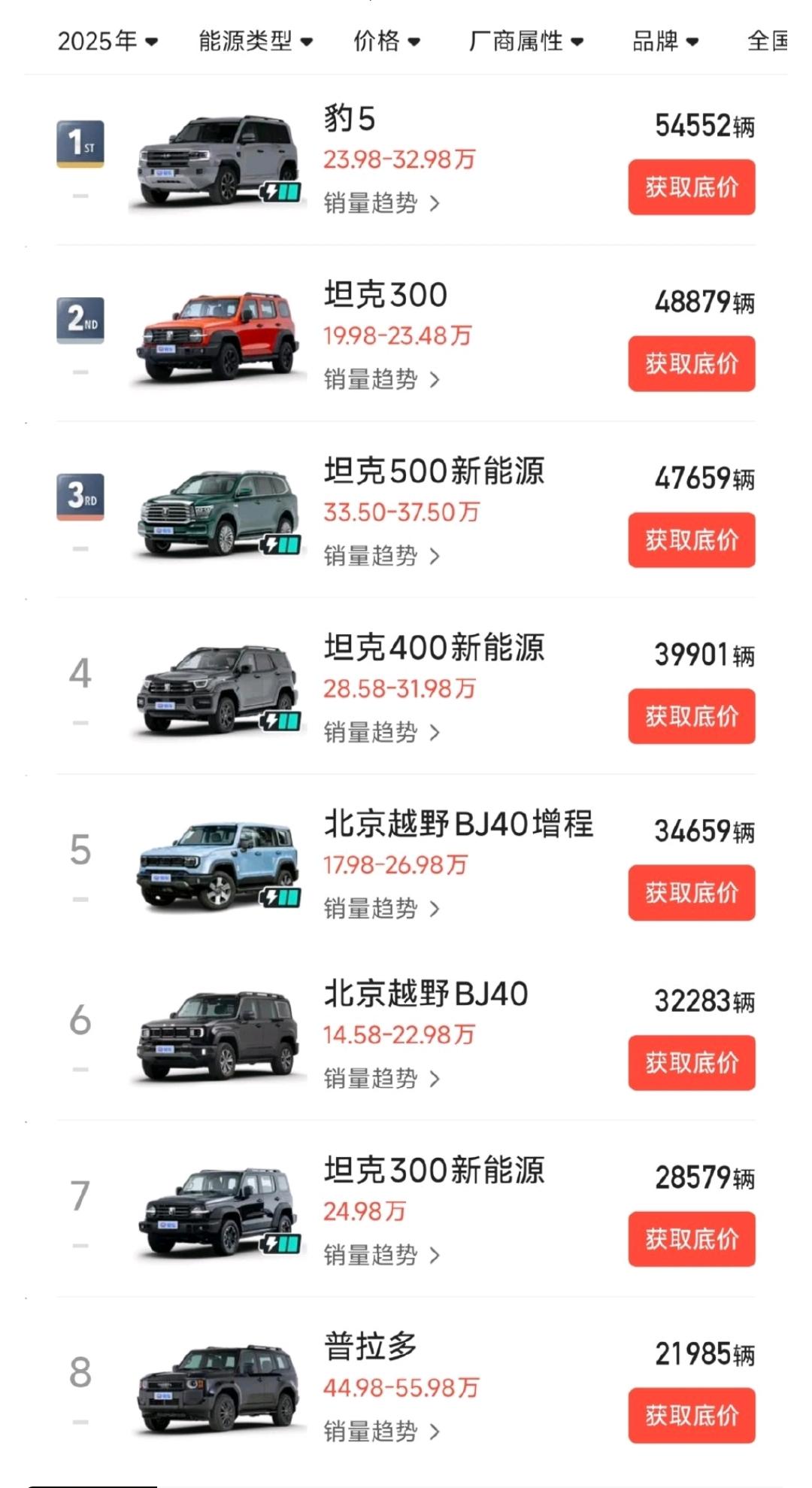The height and width of the screenshot is (1488, 812).
Task: Open the 2025年 year filter dropdown
Action: click(107, 41)
